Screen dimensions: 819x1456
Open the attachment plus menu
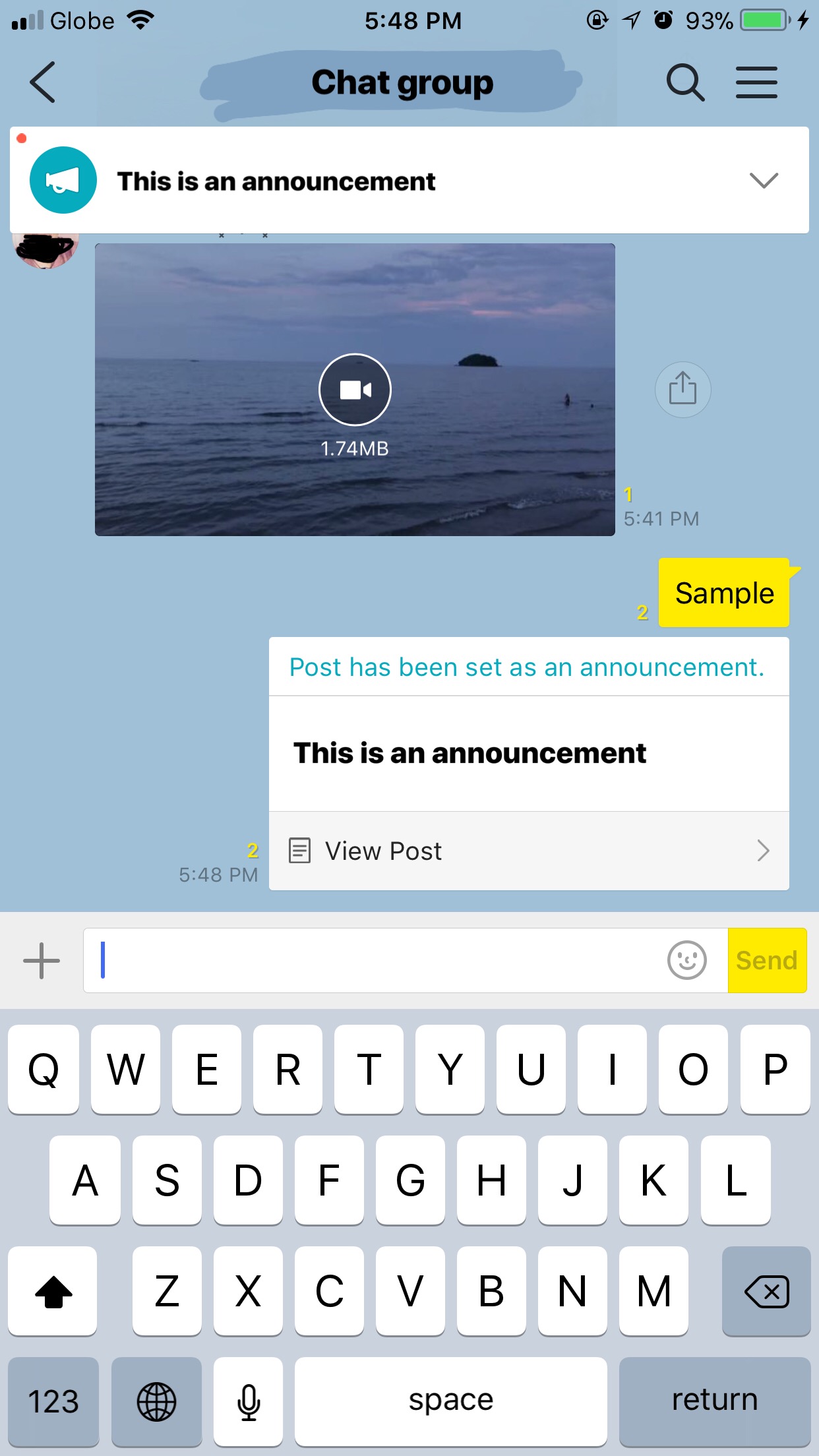[42, 960]
